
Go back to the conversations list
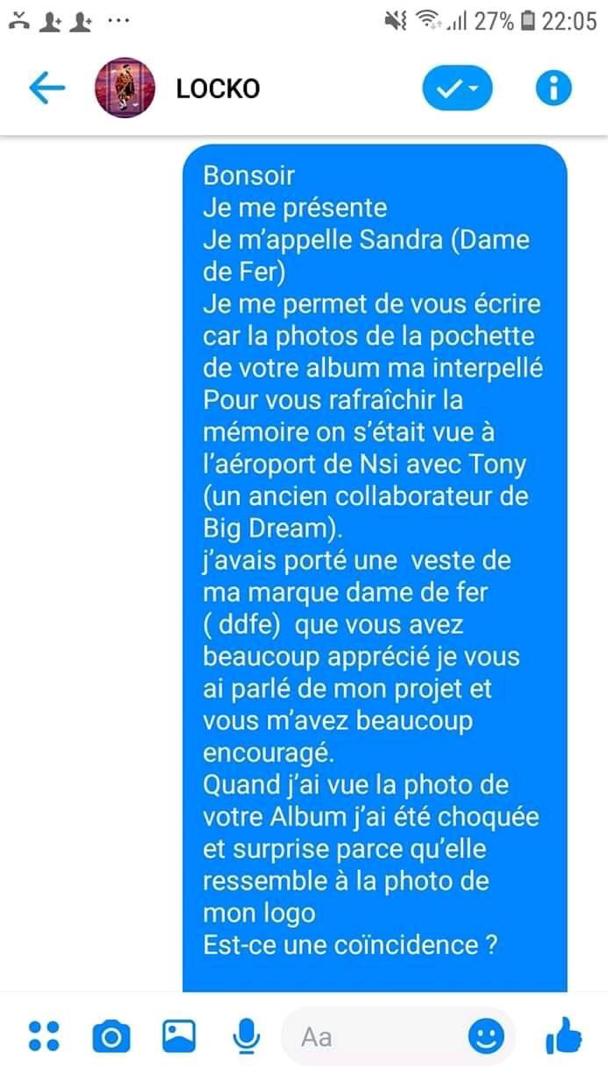tap(46, 88)
